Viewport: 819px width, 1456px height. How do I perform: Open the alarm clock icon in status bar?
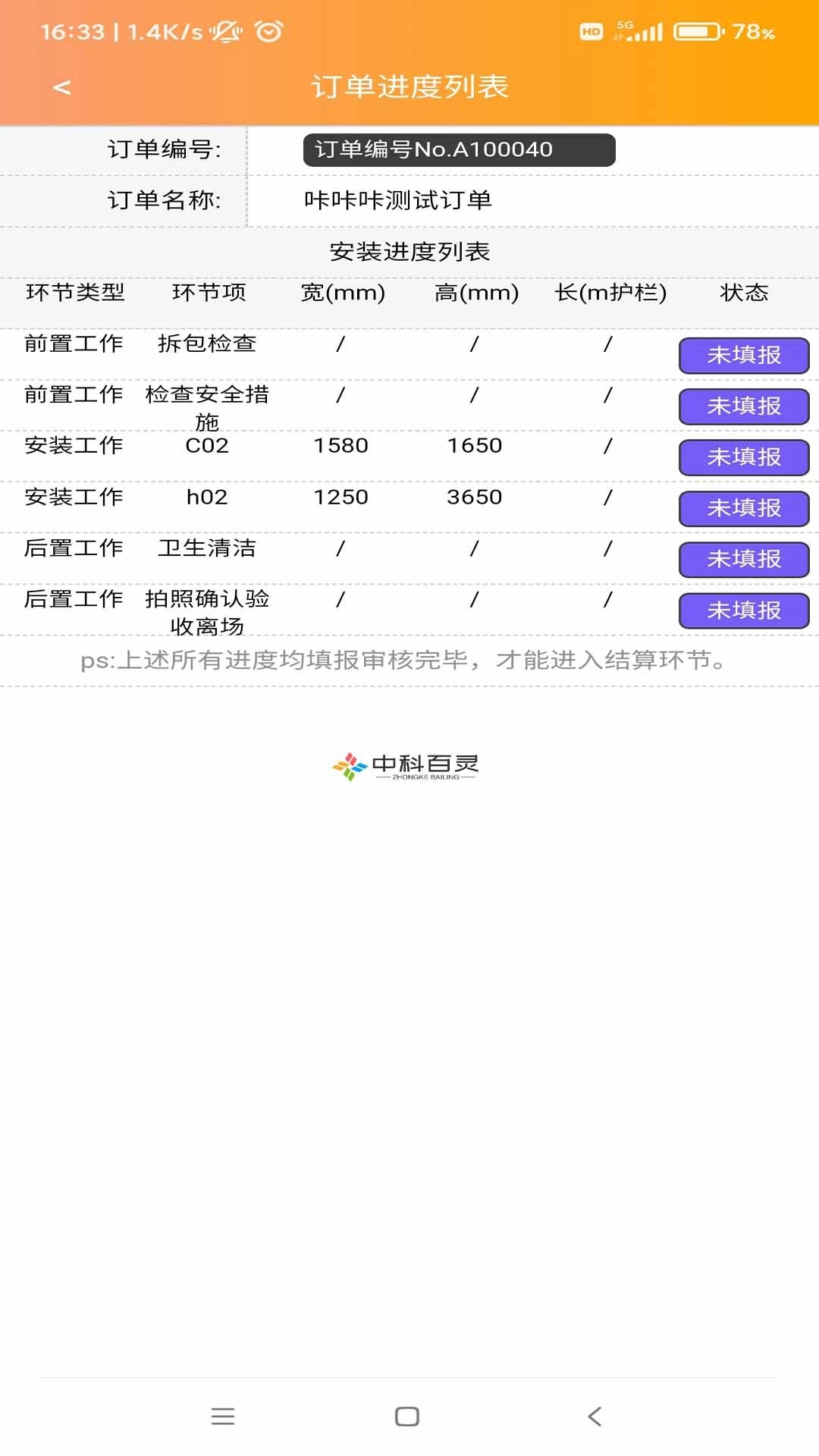click(267, 30)
